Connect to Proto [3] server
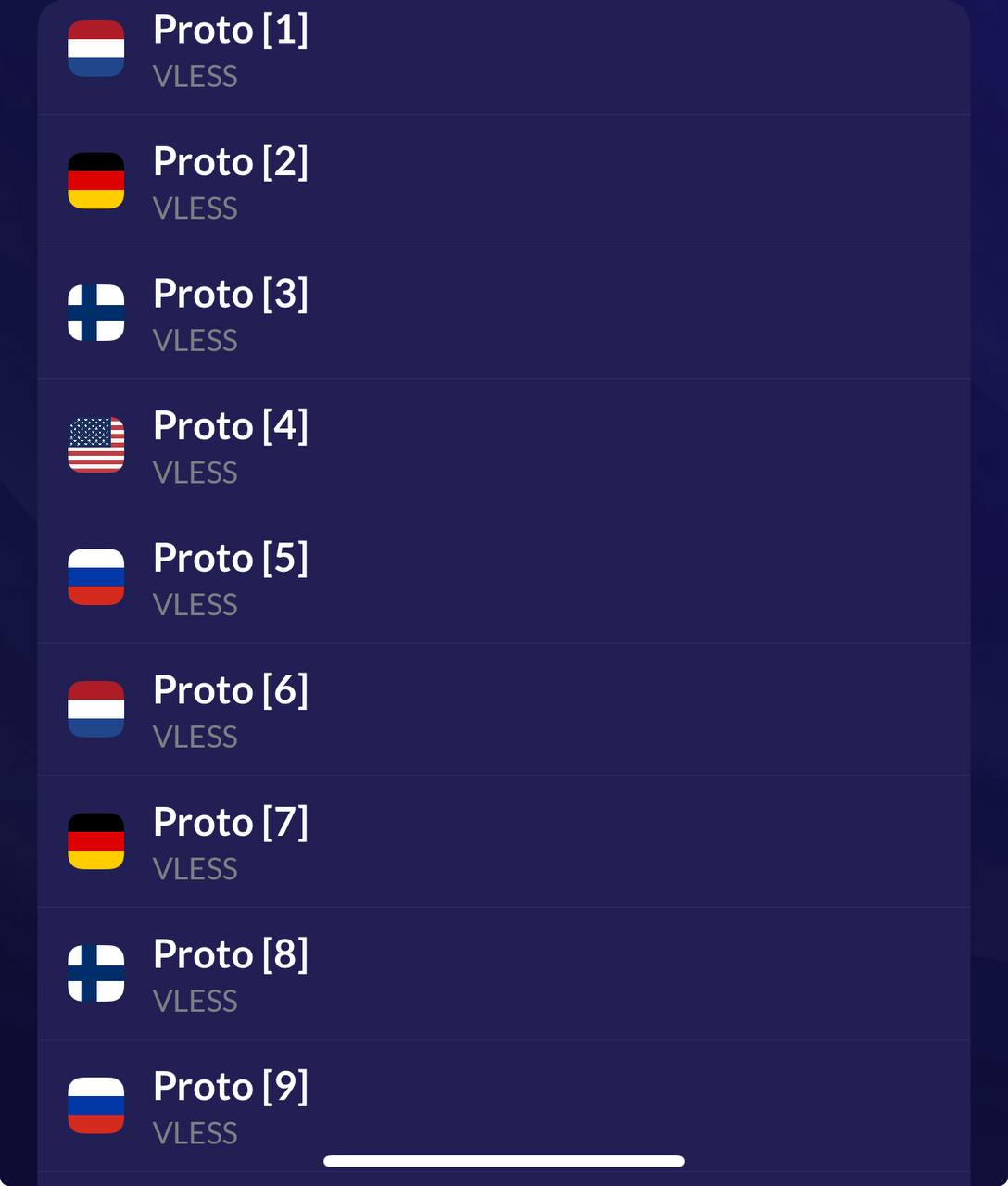Viewport: 1008px width, 1186px height. (x=504, y=313)
